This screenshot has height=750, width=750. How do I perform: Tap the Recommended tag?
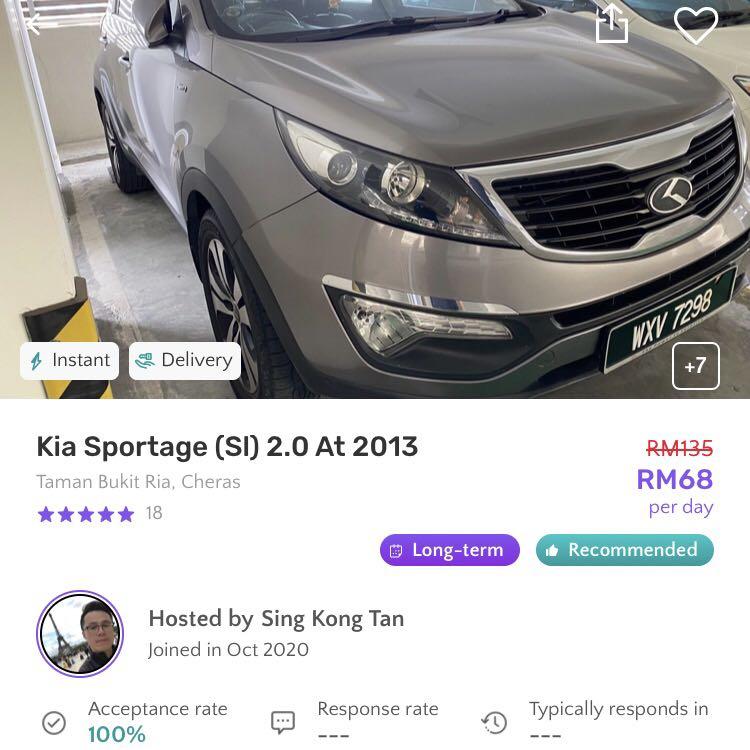[x=624, y=550]
